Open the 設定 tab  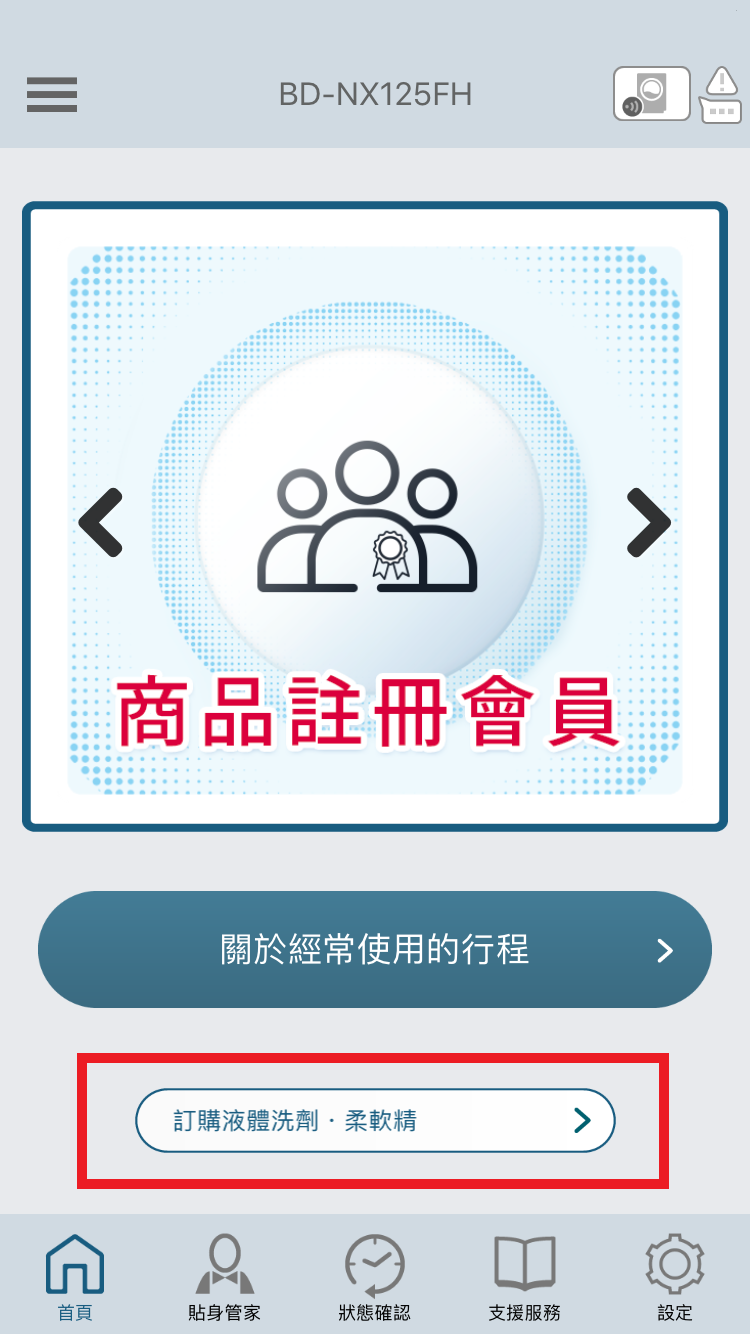tap(674, 1277)
